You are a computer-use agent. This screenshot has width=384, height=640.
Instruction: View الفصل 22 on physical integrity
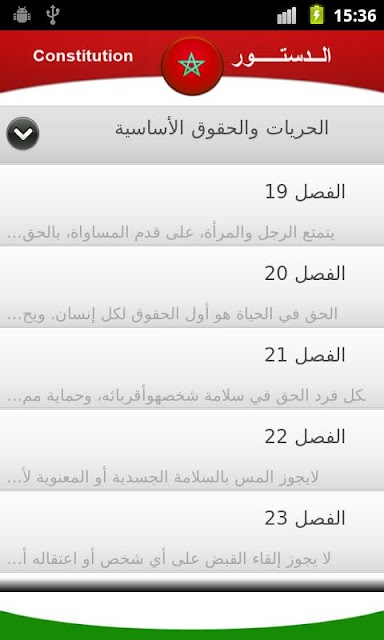(x=192, y=450)
